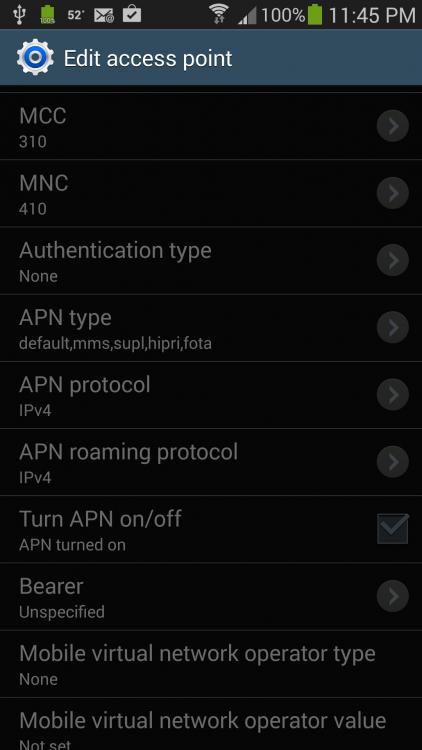Edit the MNC value
The image size is (422, 750).
[211, 193]
